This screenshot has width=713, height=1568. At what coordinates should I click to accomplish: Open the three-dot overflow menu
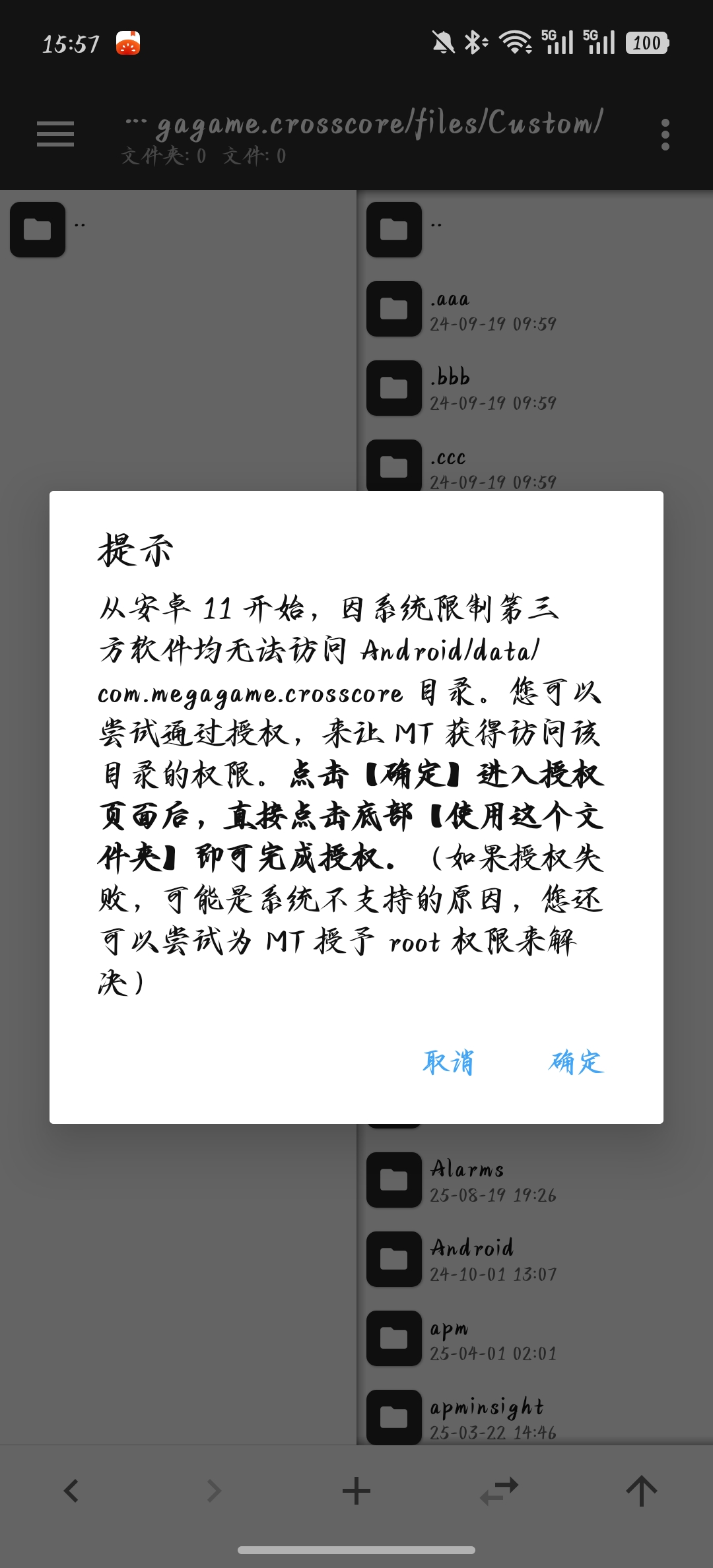pyautogui.click(x=665, y=135)
